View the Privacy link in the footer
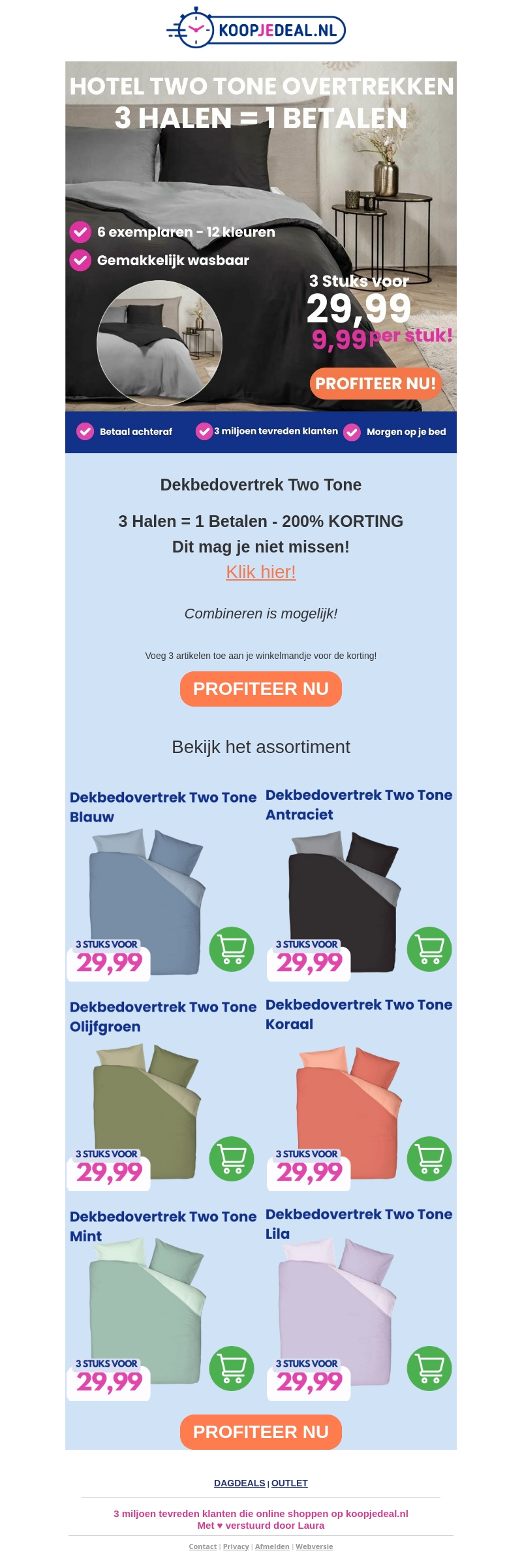 click(236, 1546)
